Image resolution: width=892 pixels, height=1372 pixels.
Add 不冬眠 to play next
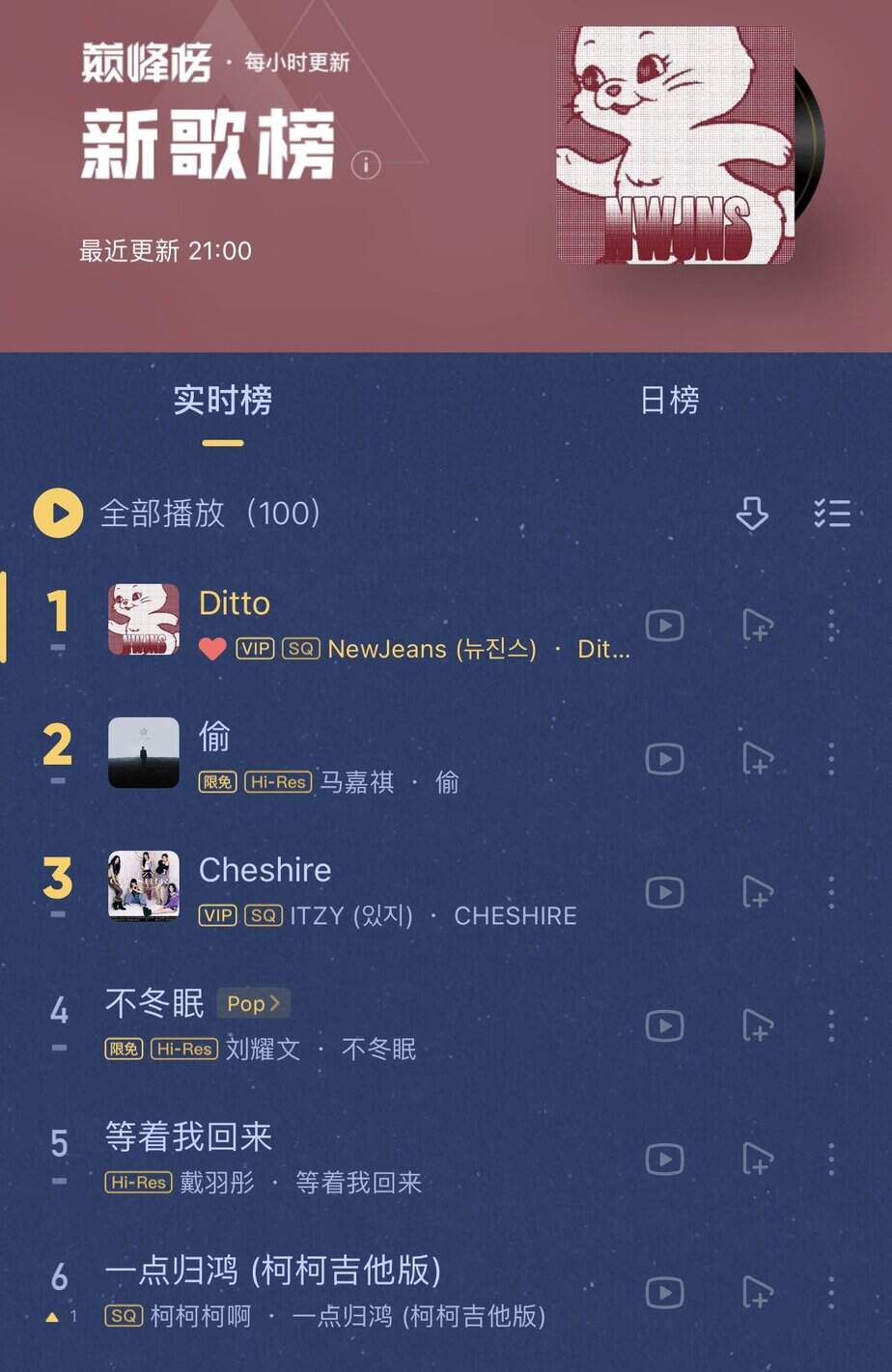(758, 1025)
